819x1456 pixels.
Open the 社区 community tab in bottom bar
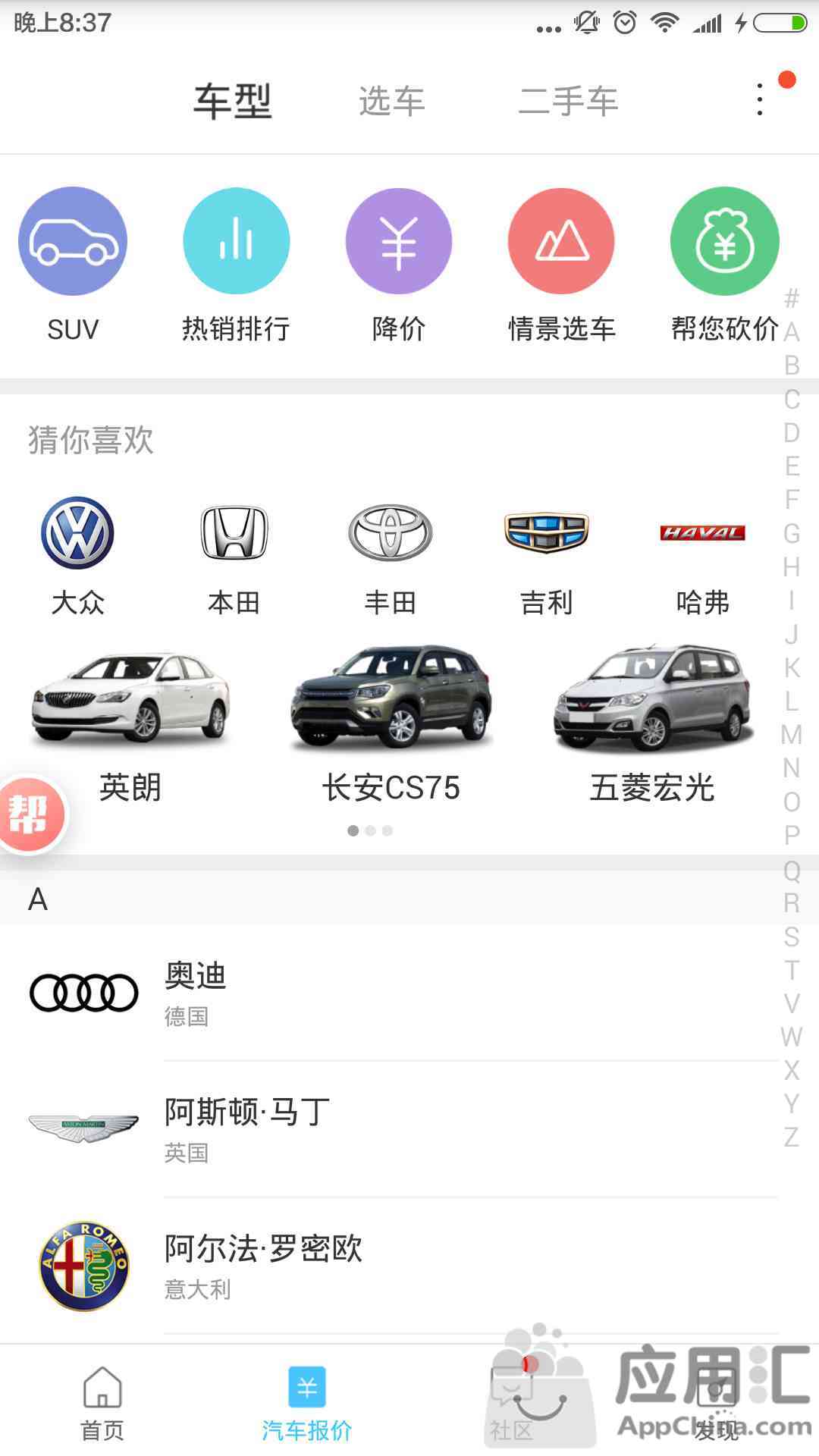(512, 1410)
